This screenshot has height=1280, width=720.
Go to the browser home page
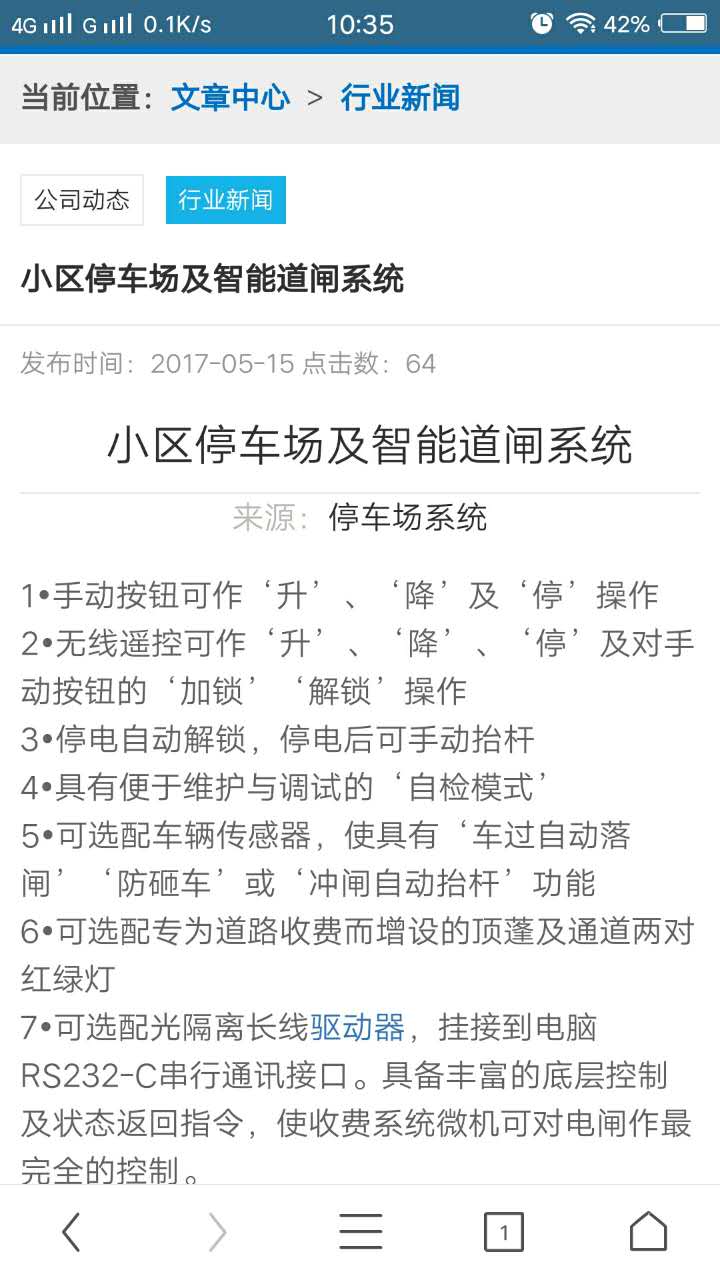click(x=648, y=1232)
